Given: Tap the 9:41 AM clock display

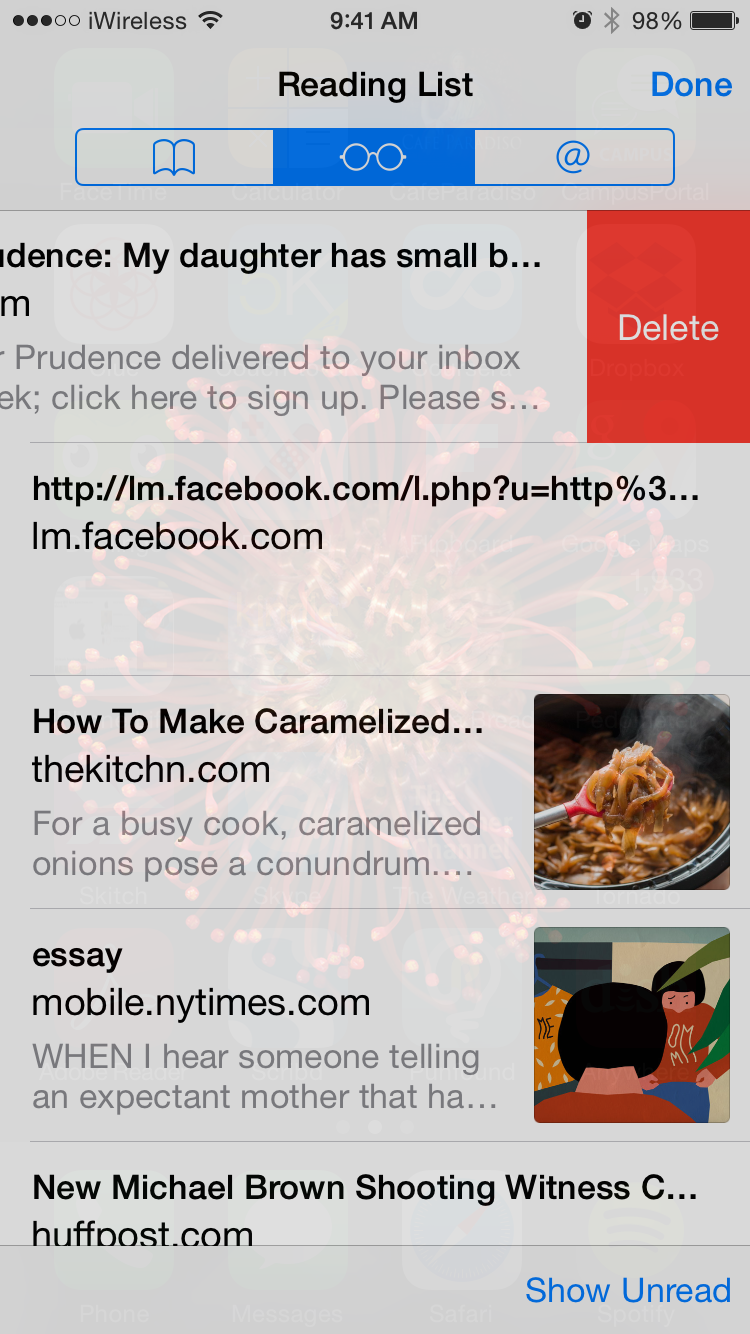Looking at the screenshot, I should [374, 20].
